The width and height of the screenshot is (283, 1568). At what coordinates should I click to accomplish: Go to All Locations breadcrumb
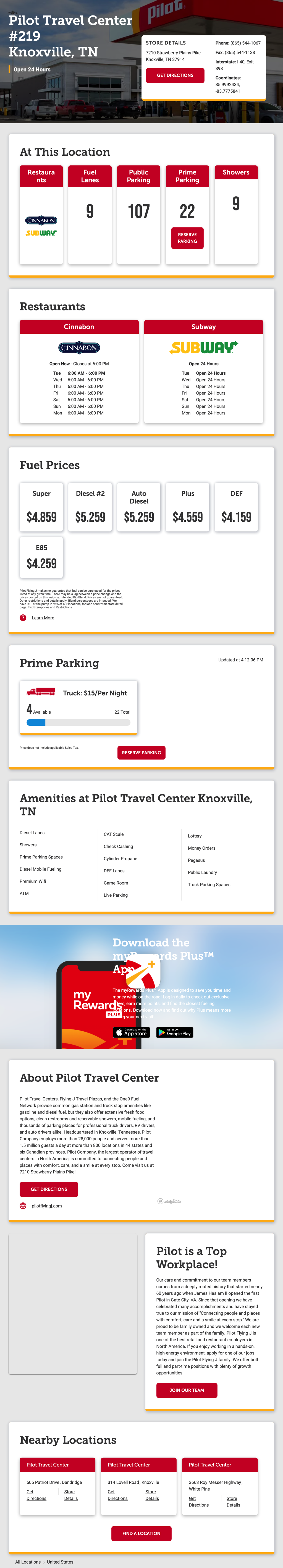28,1562
